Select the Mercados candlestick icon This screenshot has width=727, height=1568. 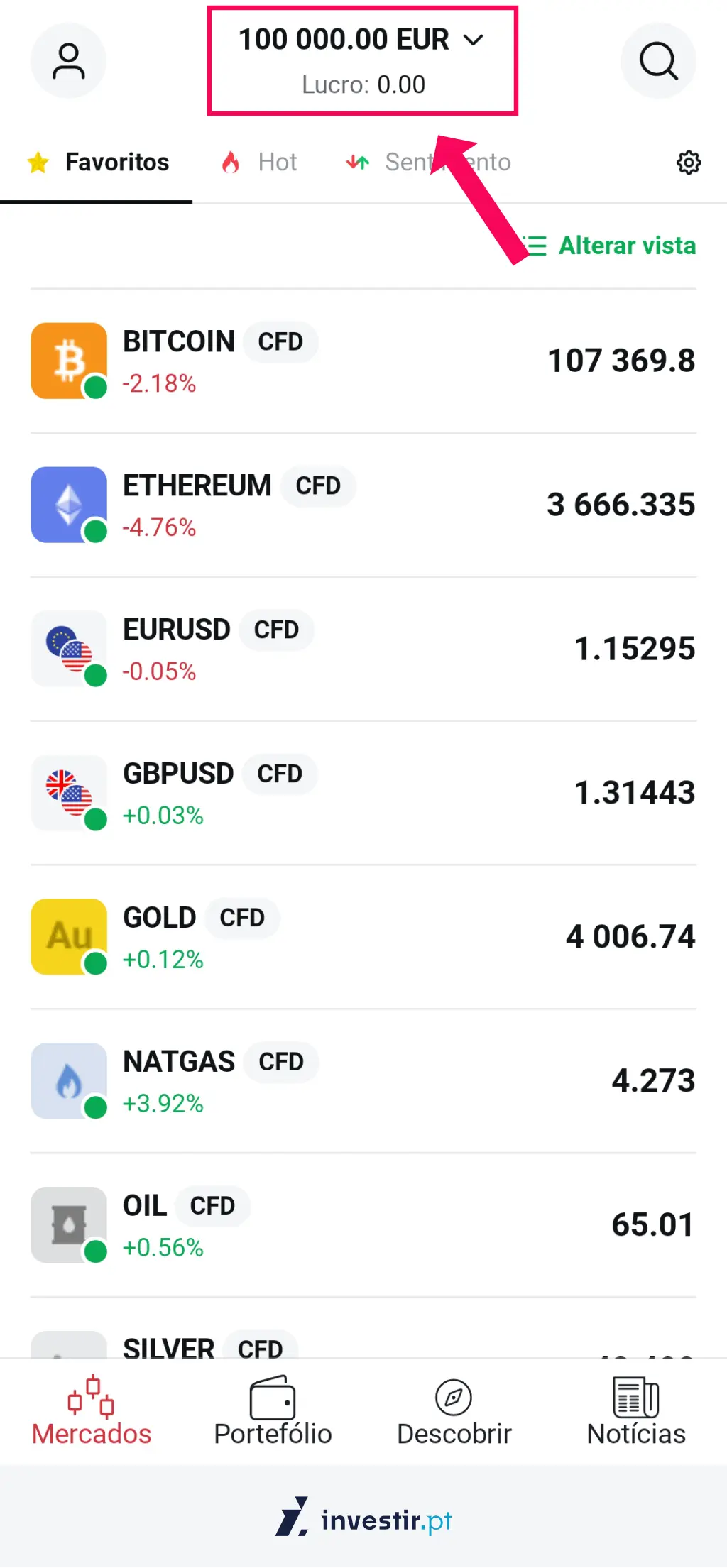[91, 1396]
